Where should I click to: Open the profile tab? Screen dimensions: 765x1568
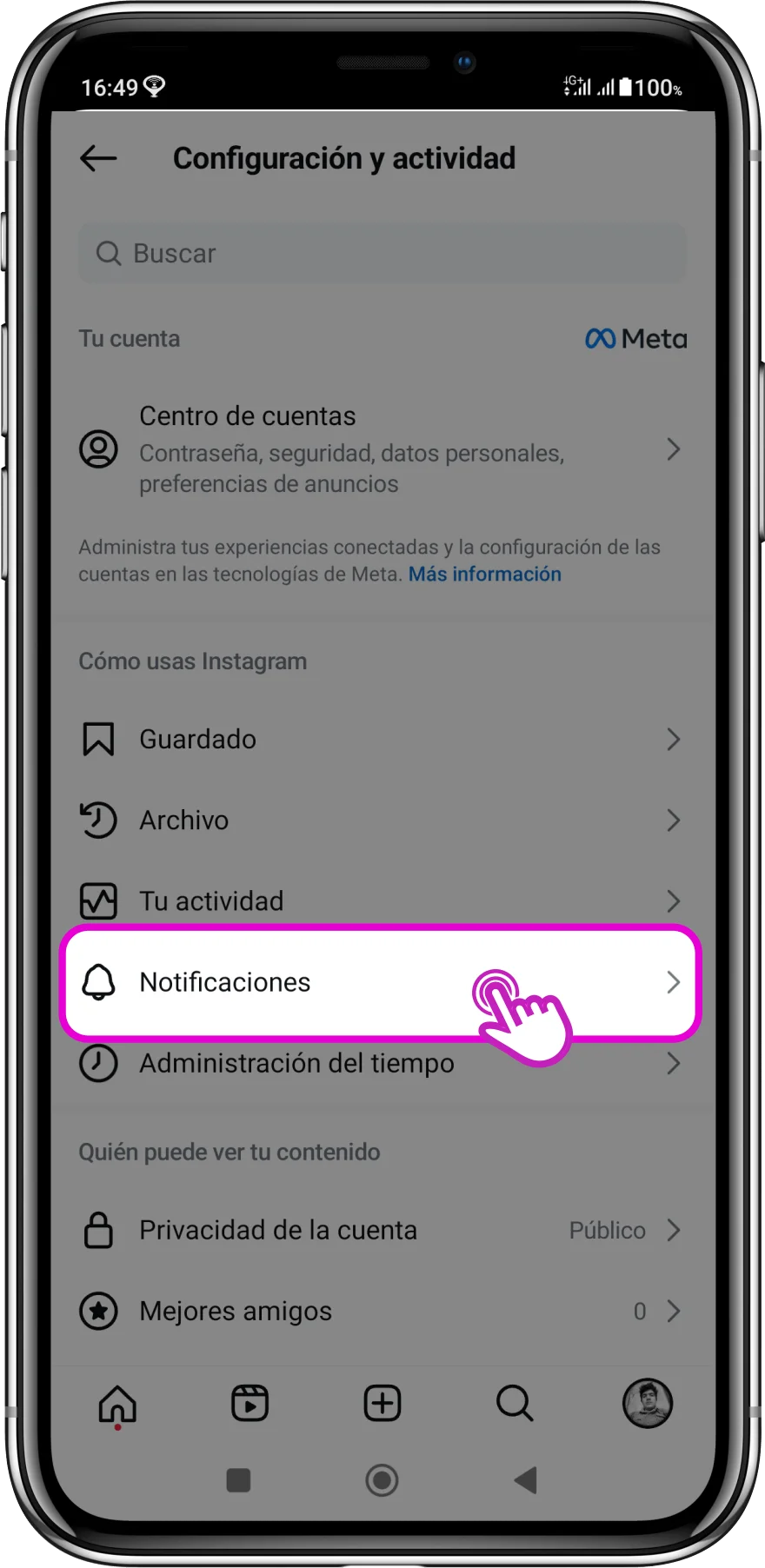[x=648, y=1404]
